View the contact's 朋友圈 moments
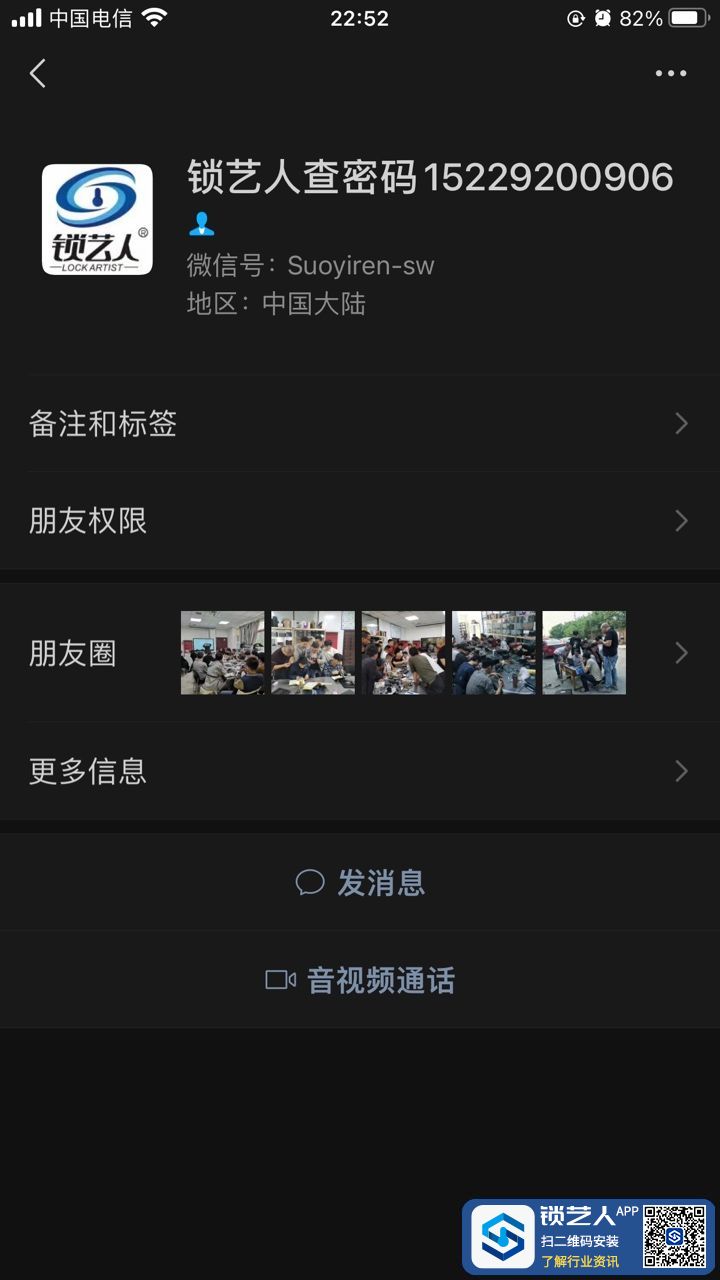 tap(360, 653)
